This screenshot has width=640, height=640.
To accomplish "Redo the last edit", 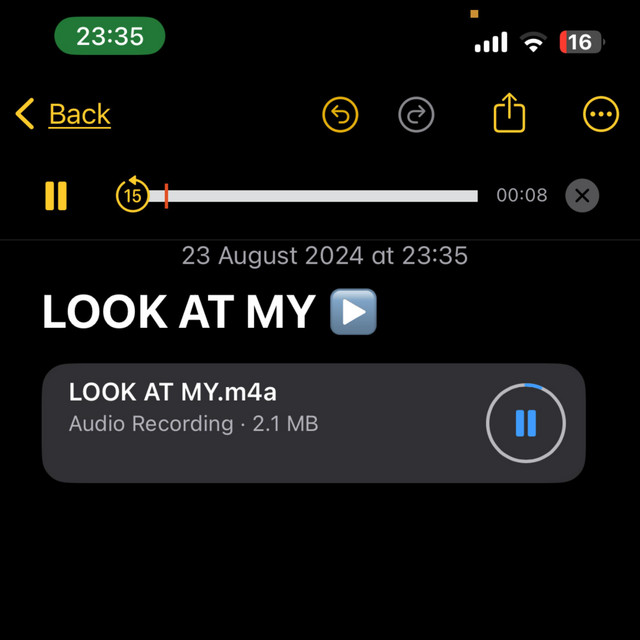I will pos(416,115).
